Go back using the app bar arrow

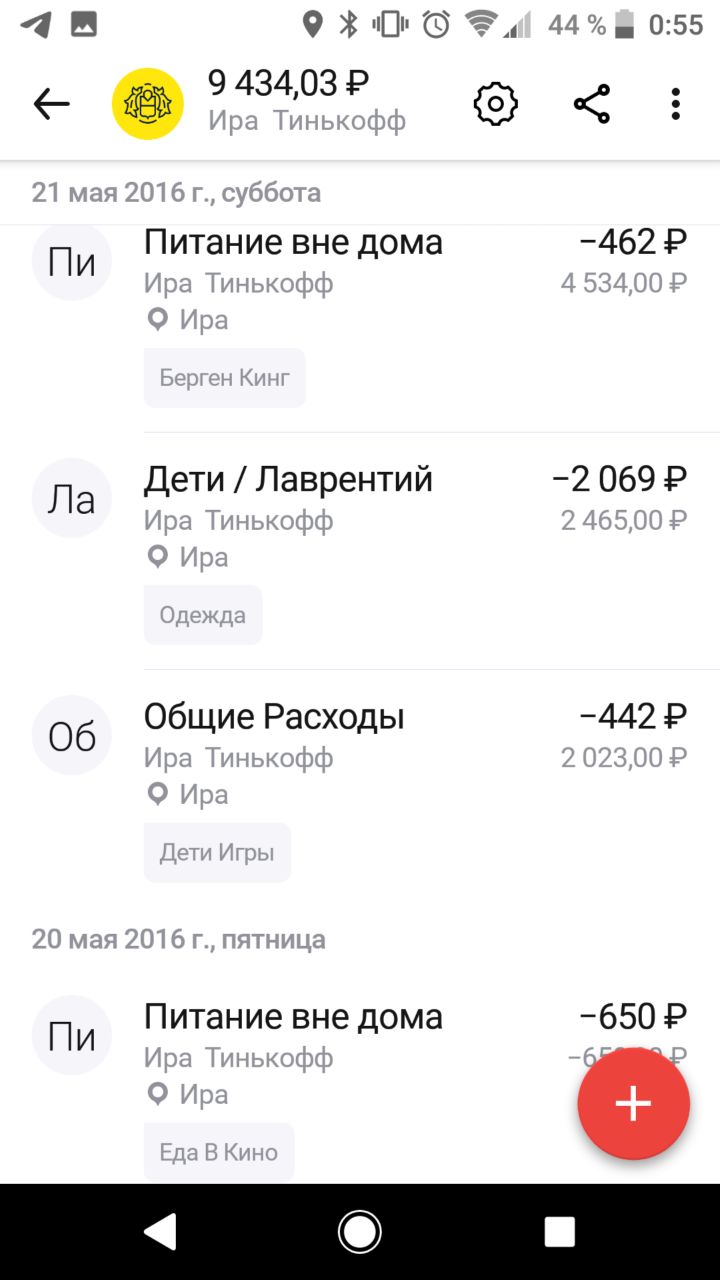tap(51, 103)
